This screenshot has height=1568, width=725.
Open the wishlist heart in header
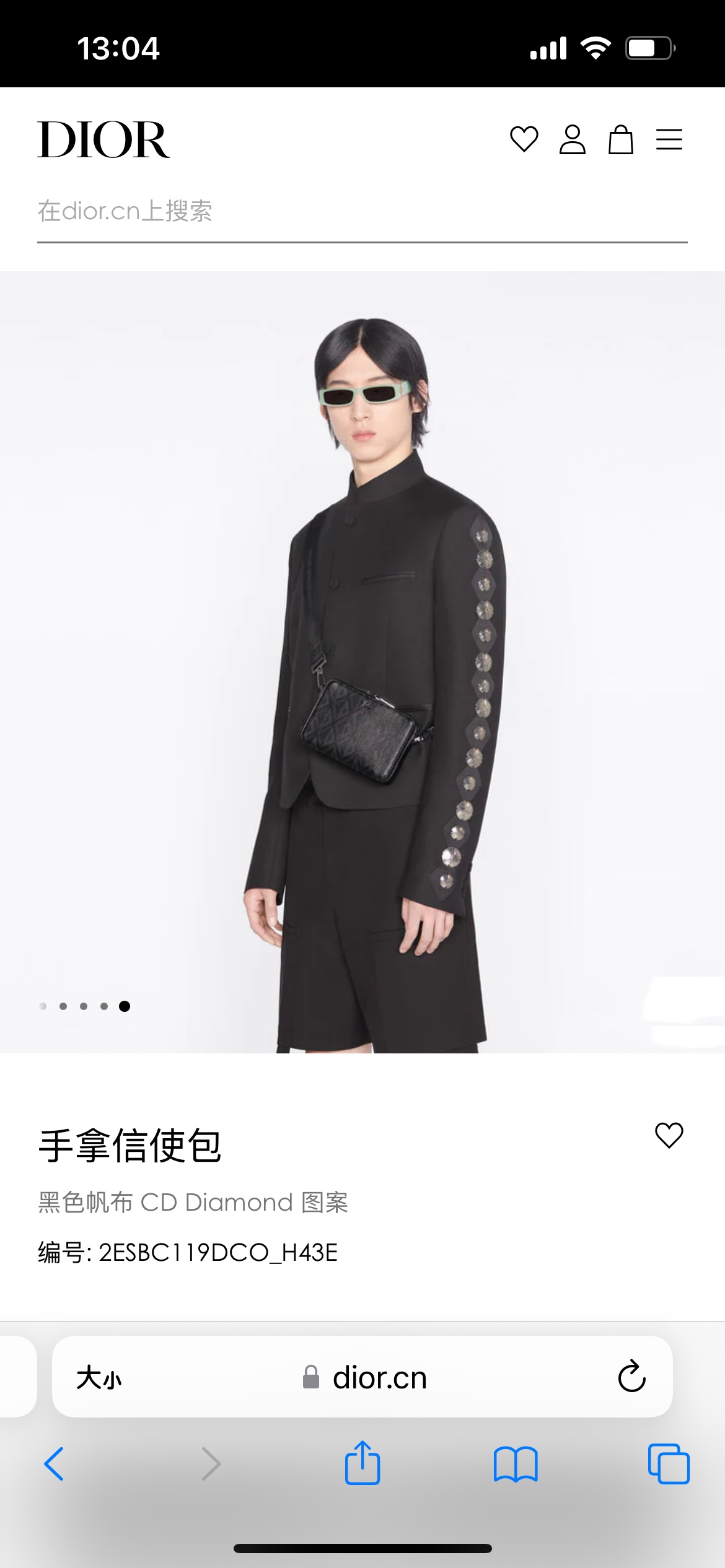pyautogui.click(x=524, y=139)
